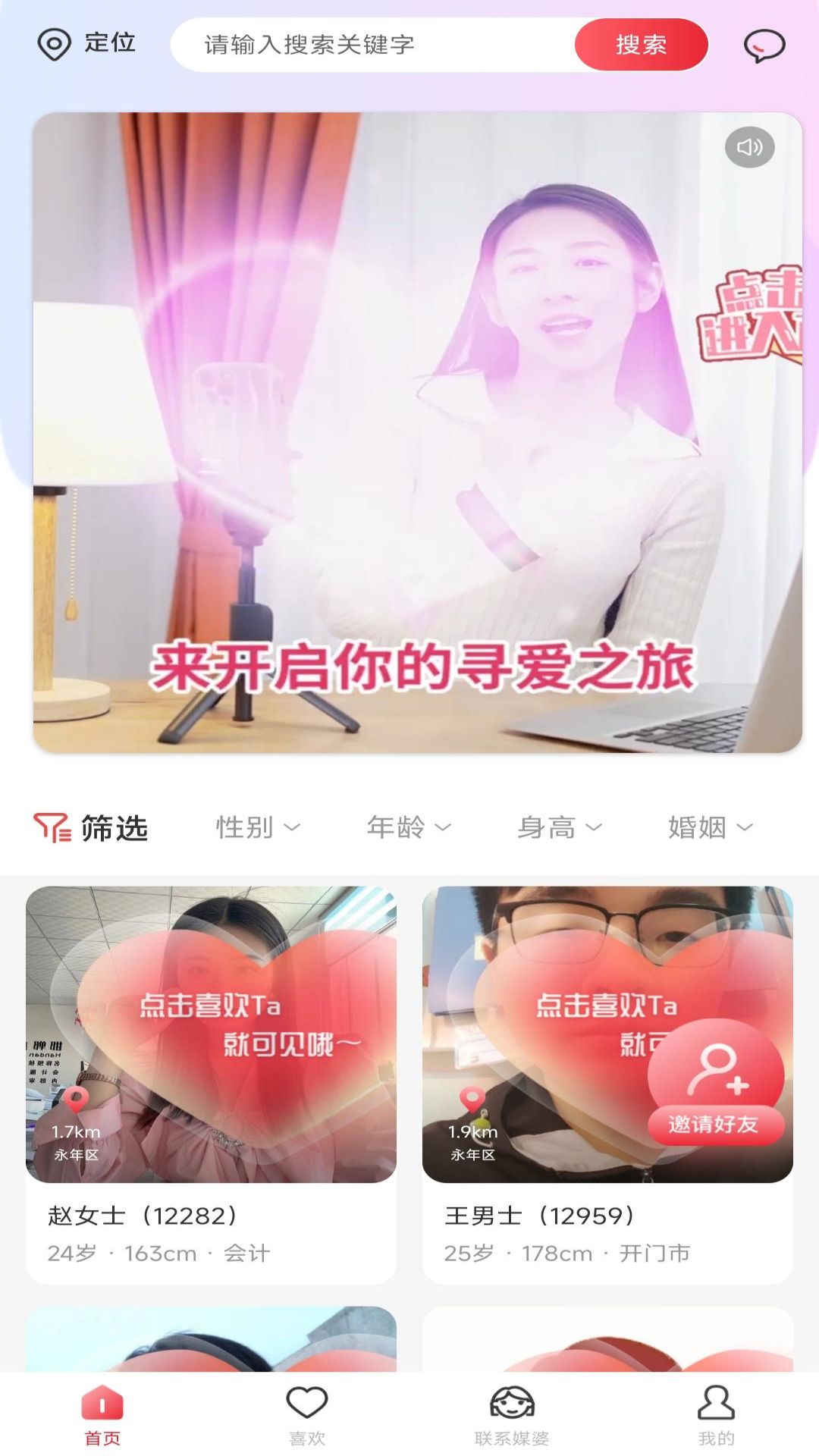Toggle the video banner sound icon

coord(749,147)
